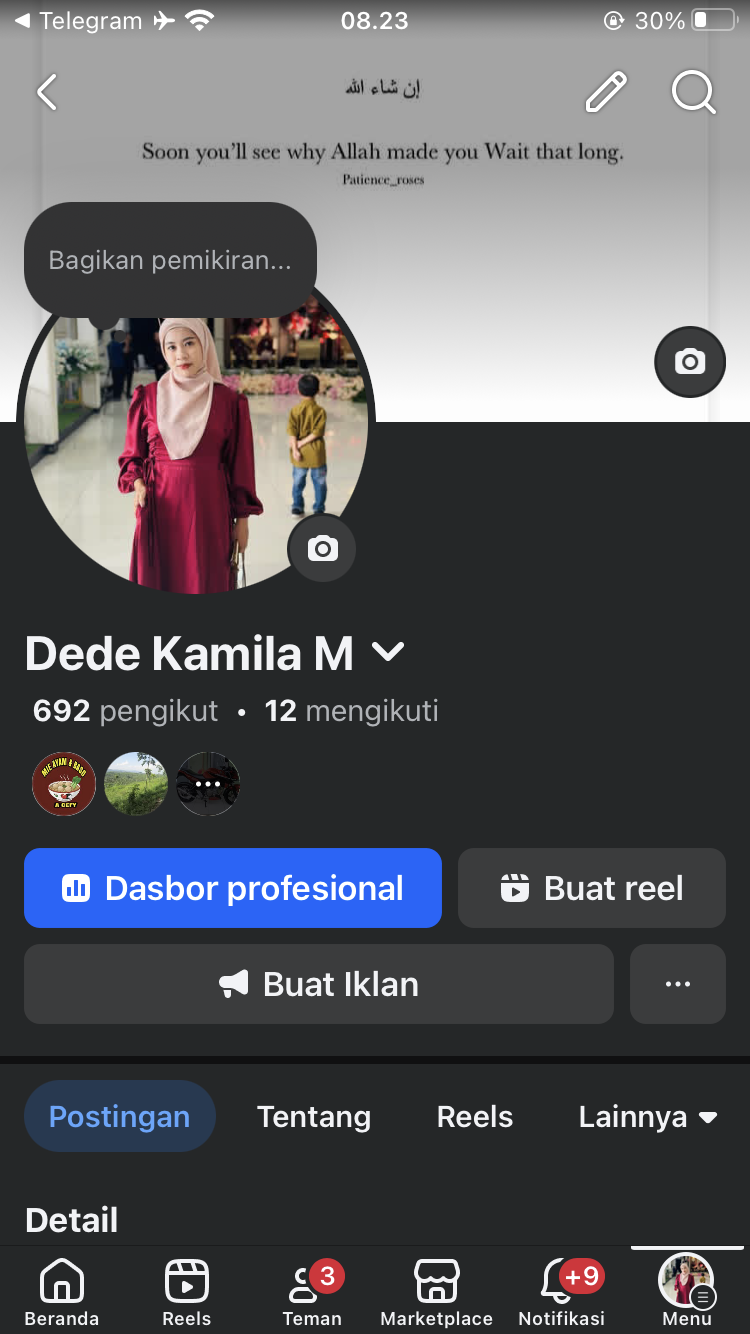
Task: Expand the dropdown beside Dede Kamila M
Action: coord(388,653)
